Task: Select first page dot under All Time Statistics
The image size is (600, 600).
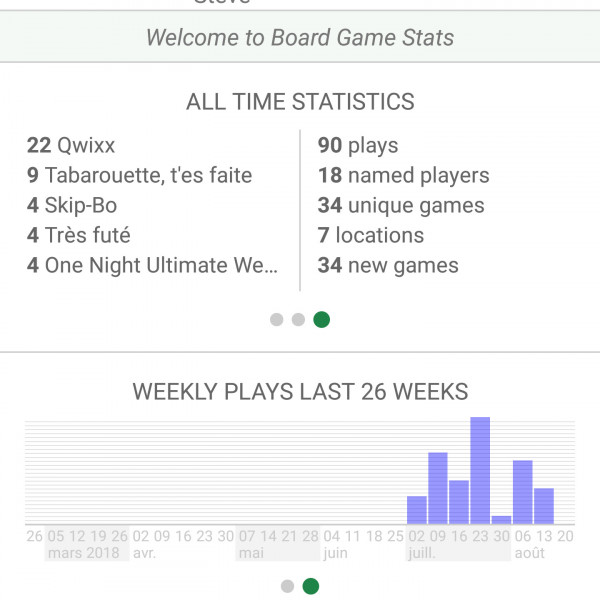Action: 277,320
